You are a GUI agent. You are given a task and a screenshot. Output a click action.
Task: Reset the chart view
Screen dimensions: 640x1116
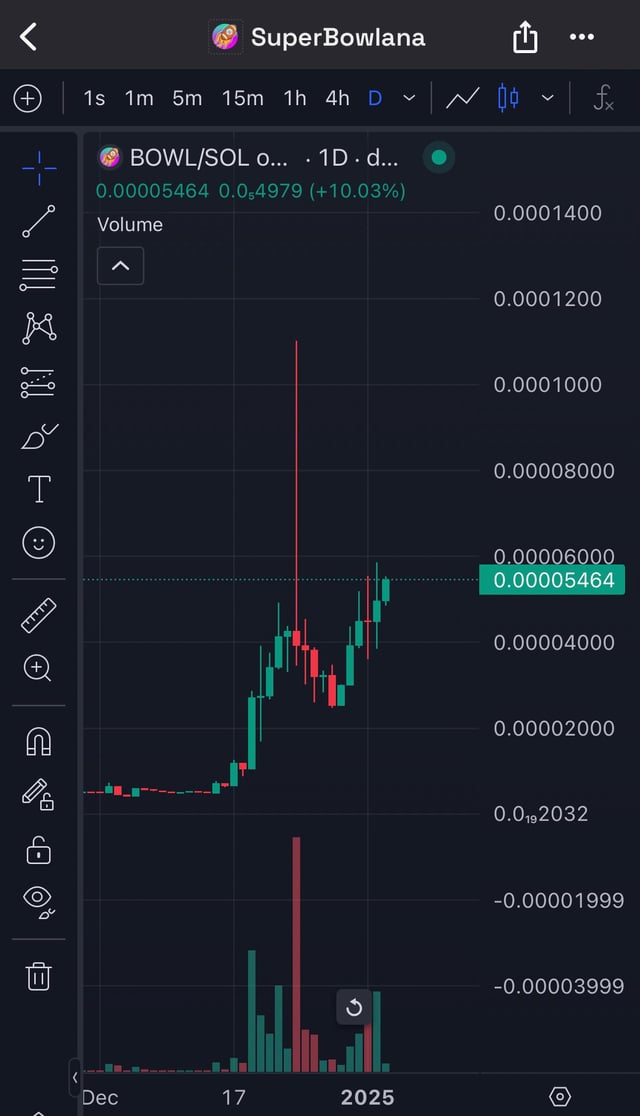coord(353,1007)
